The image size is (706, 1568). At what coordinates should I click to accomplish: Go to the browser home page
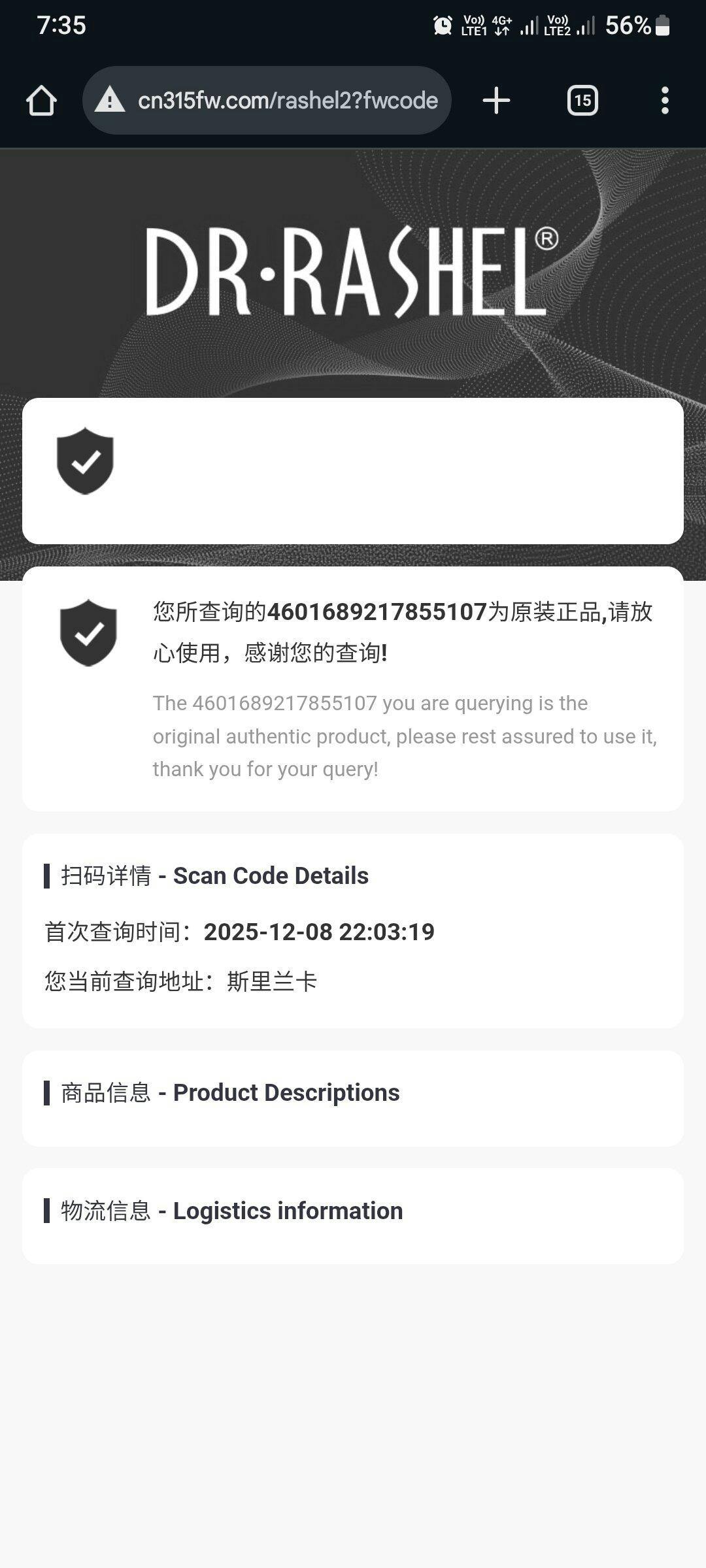tap(41, 101)
